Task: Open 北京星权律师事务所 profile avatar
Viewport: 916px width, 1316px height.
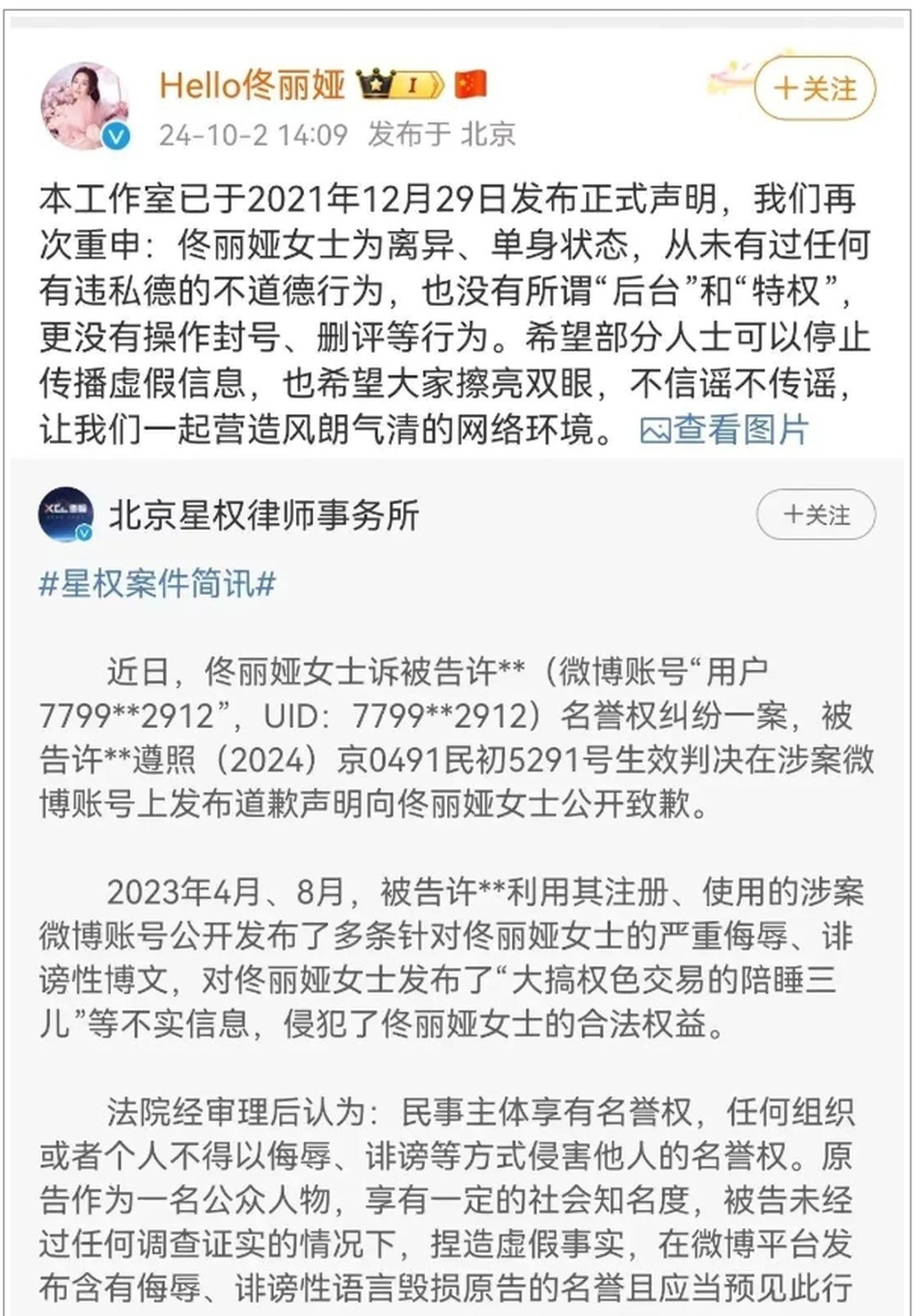Action: pyautogui.click(x=66, y=515)
